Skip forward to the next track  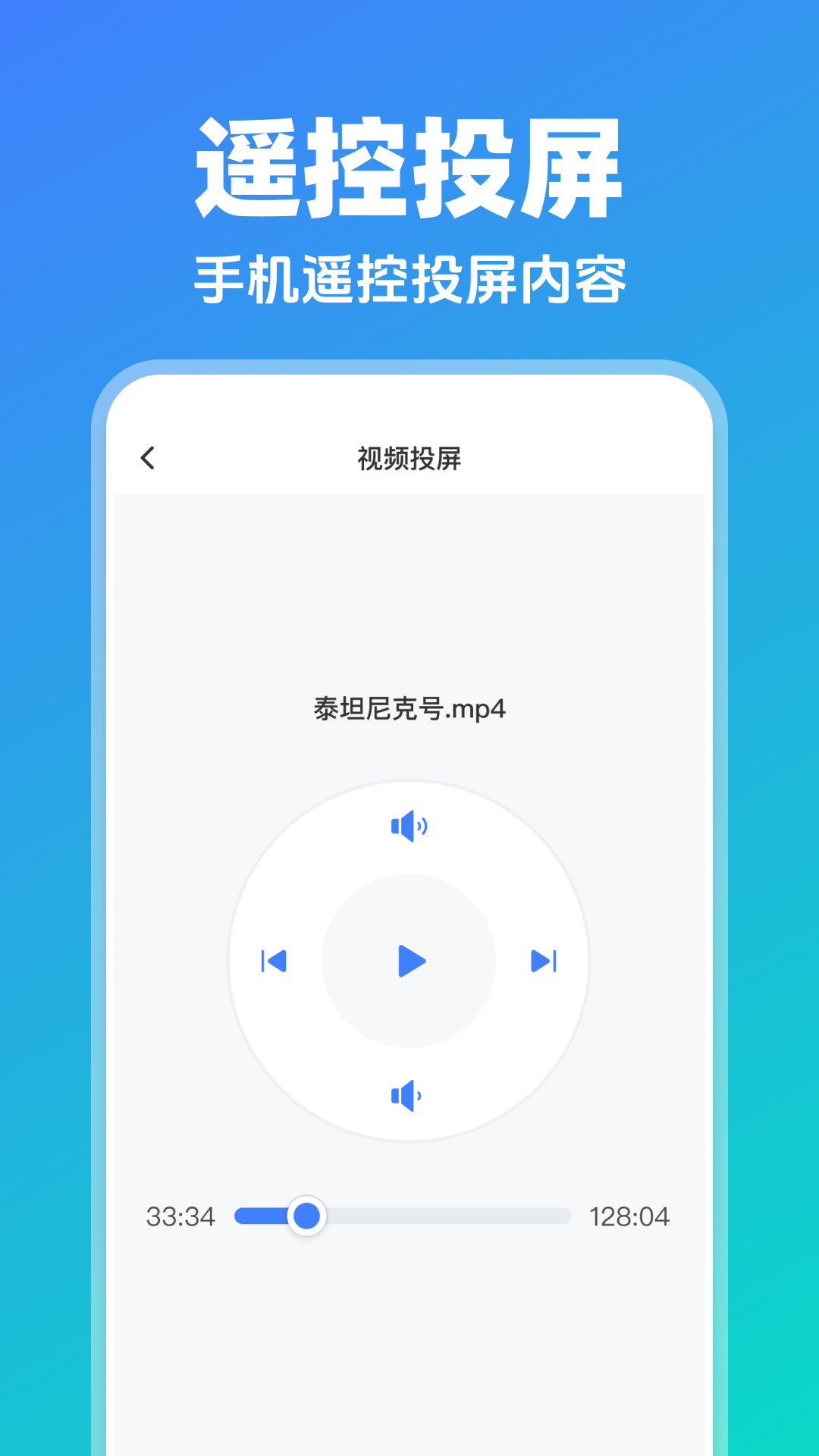point(543,962)
